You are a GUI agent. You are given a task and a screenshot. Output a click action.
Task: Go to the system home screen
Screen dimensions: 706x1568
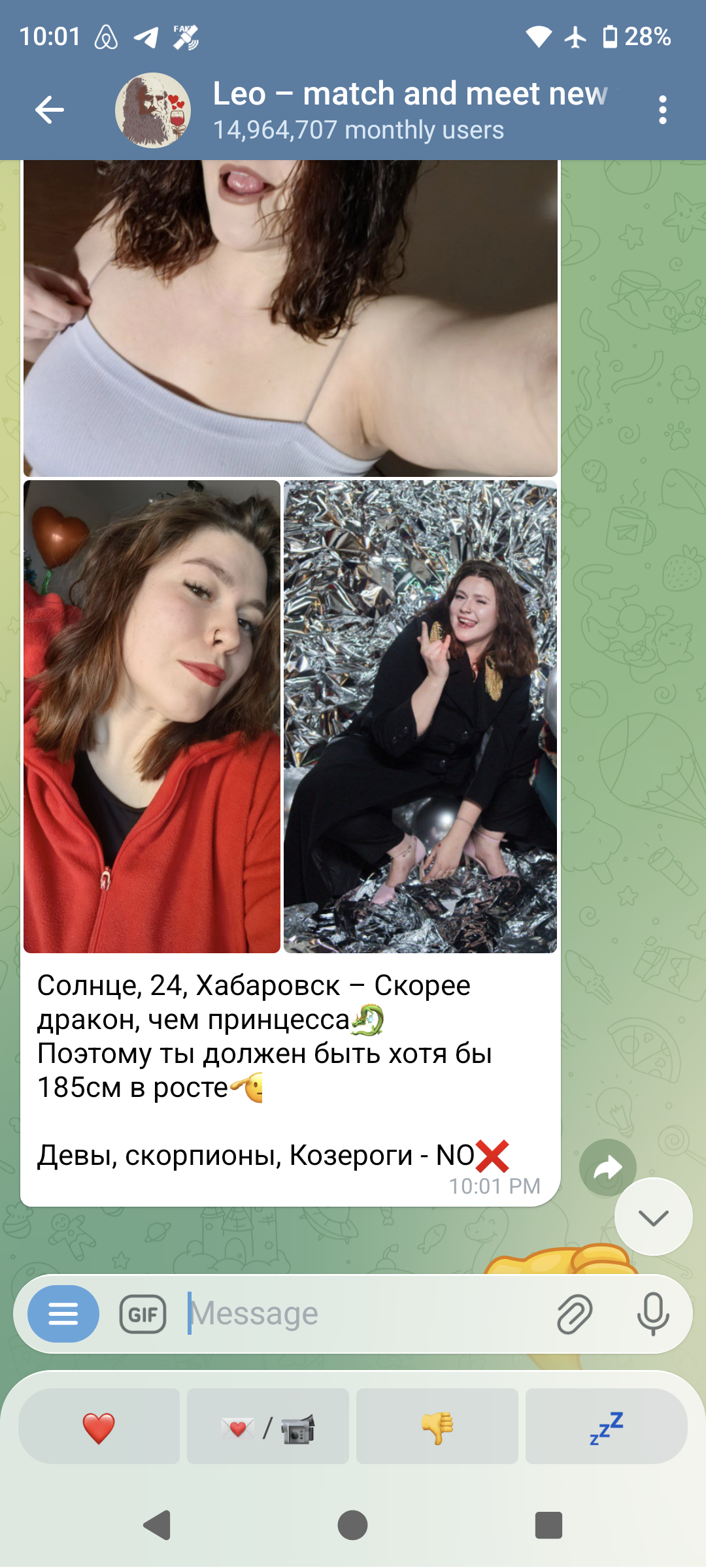click(352, 1526)
